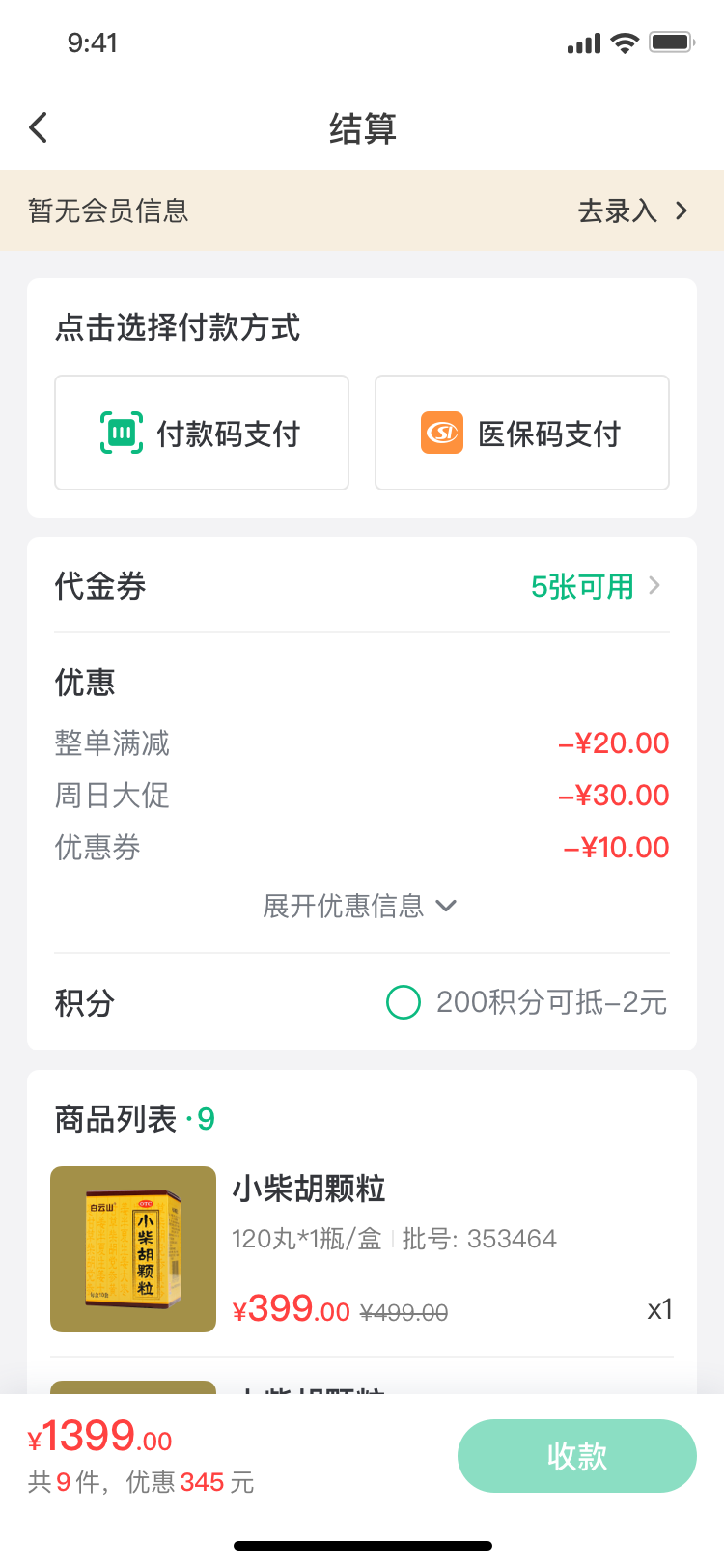Open the 小柴胡颗粒 ¥399.00 product item
This screenshot has width=724, height=1568.
(x=362, y=1249)
